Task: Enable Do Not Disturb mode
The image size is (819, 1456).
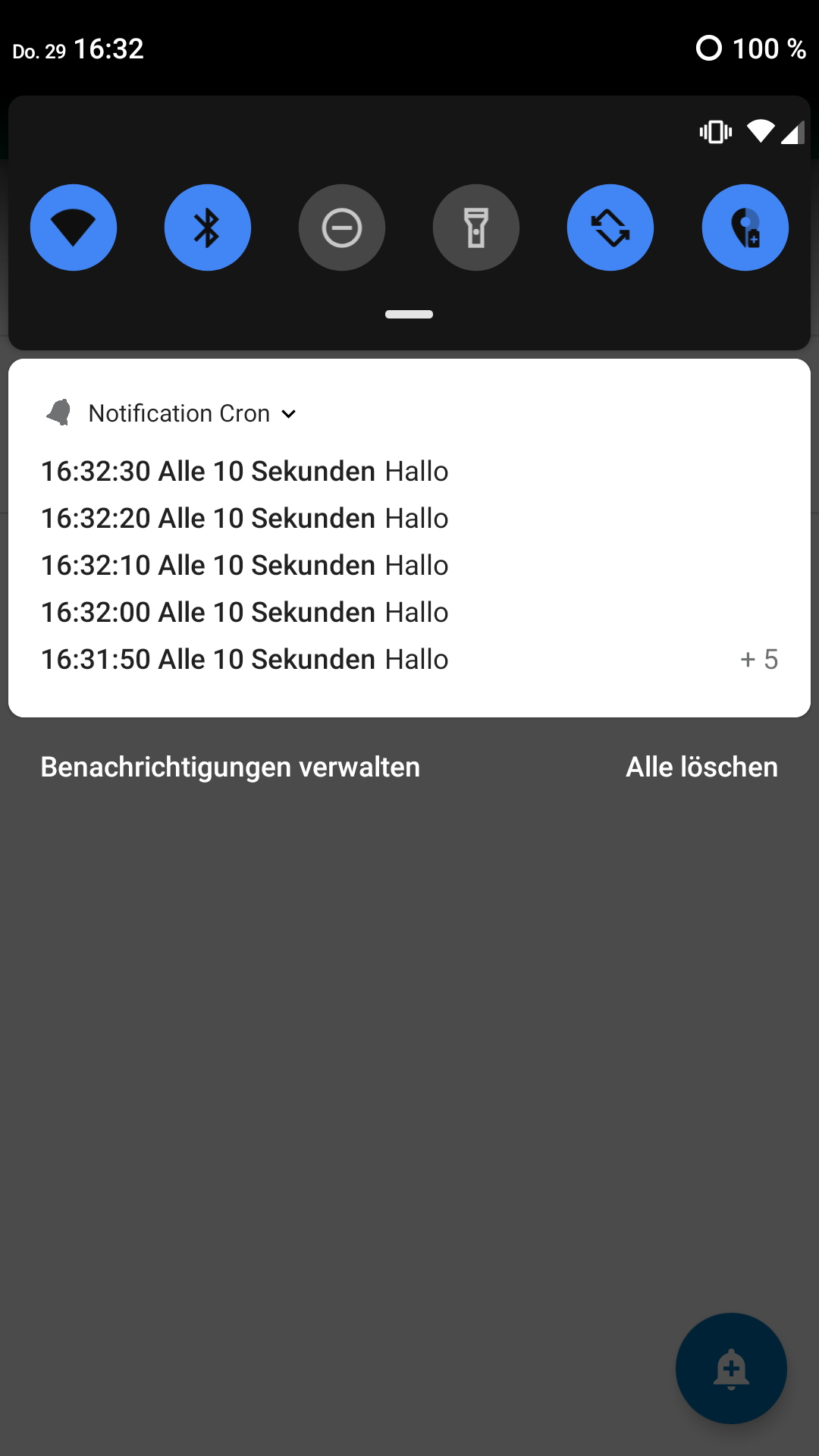Action: [342, 227]
